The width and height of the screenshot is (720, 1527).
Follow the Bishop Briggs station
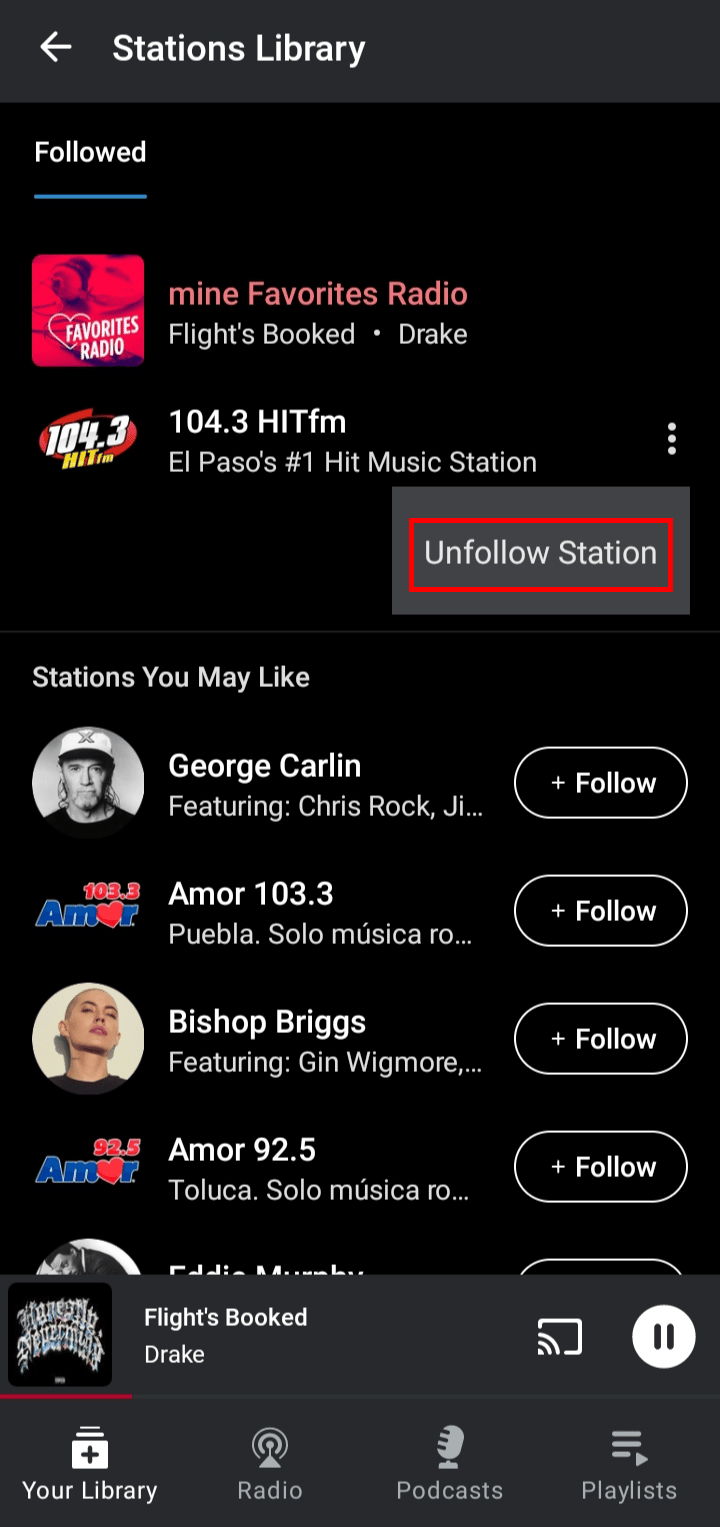[x=600, y=1039]
